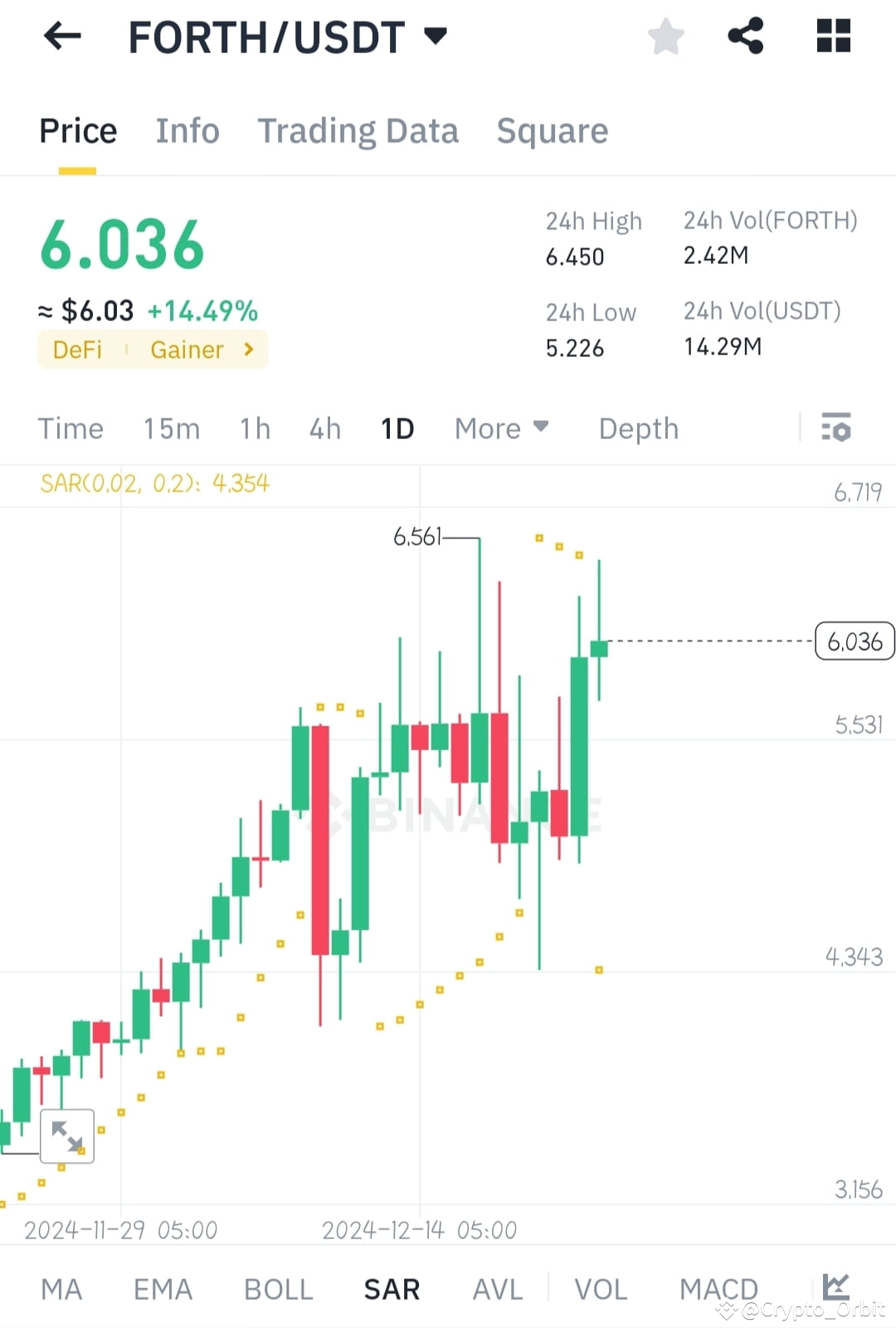Favorite FORTH/USDT using the star icon
896x1328 pixels.
[665, 36]
